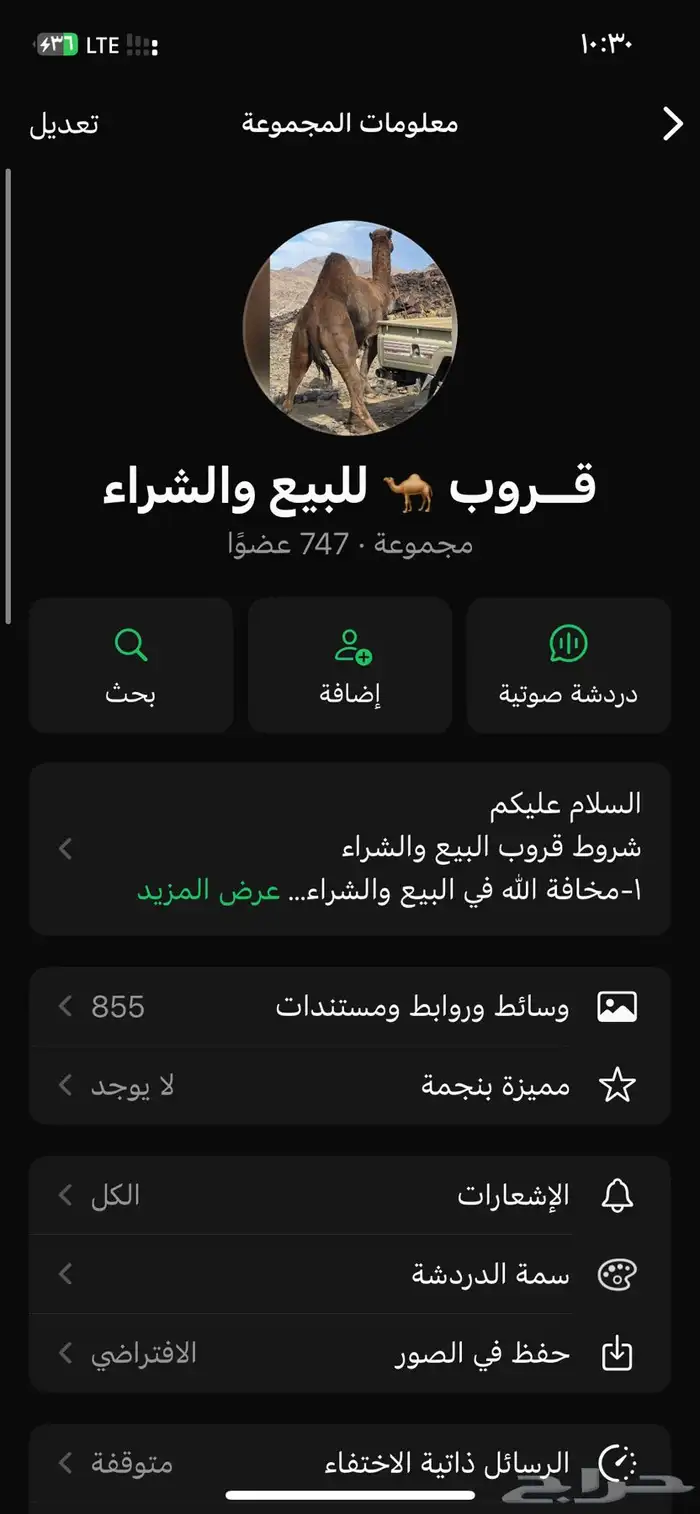This screenshot has width=700, height=1514.
Task: Open the group's camel profile photo
Action: click(x=350, y=328)
